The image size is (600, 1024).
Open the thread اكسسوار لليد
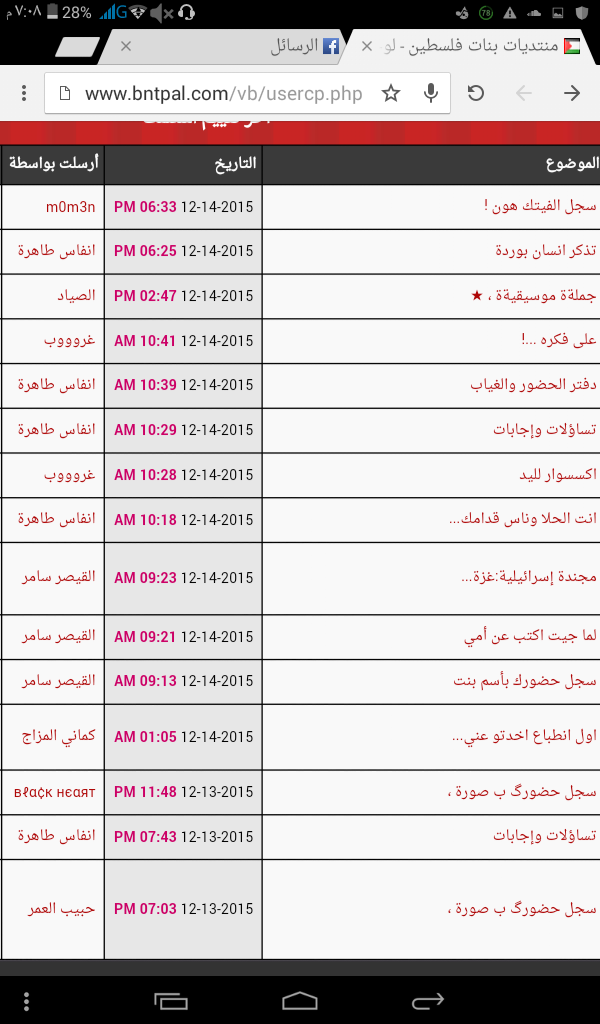548,474
